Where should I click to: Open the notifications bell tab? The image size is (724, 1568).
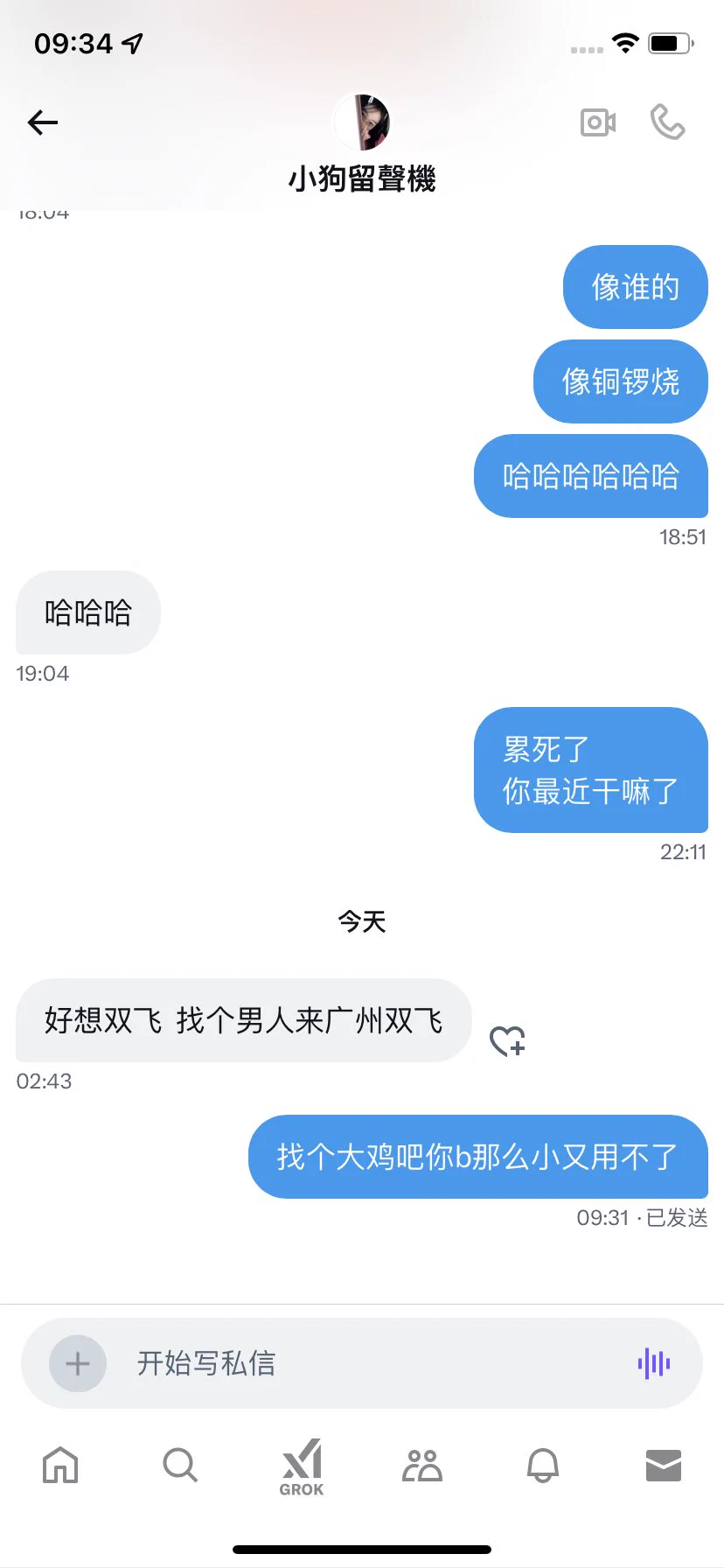coord(542,1465)
